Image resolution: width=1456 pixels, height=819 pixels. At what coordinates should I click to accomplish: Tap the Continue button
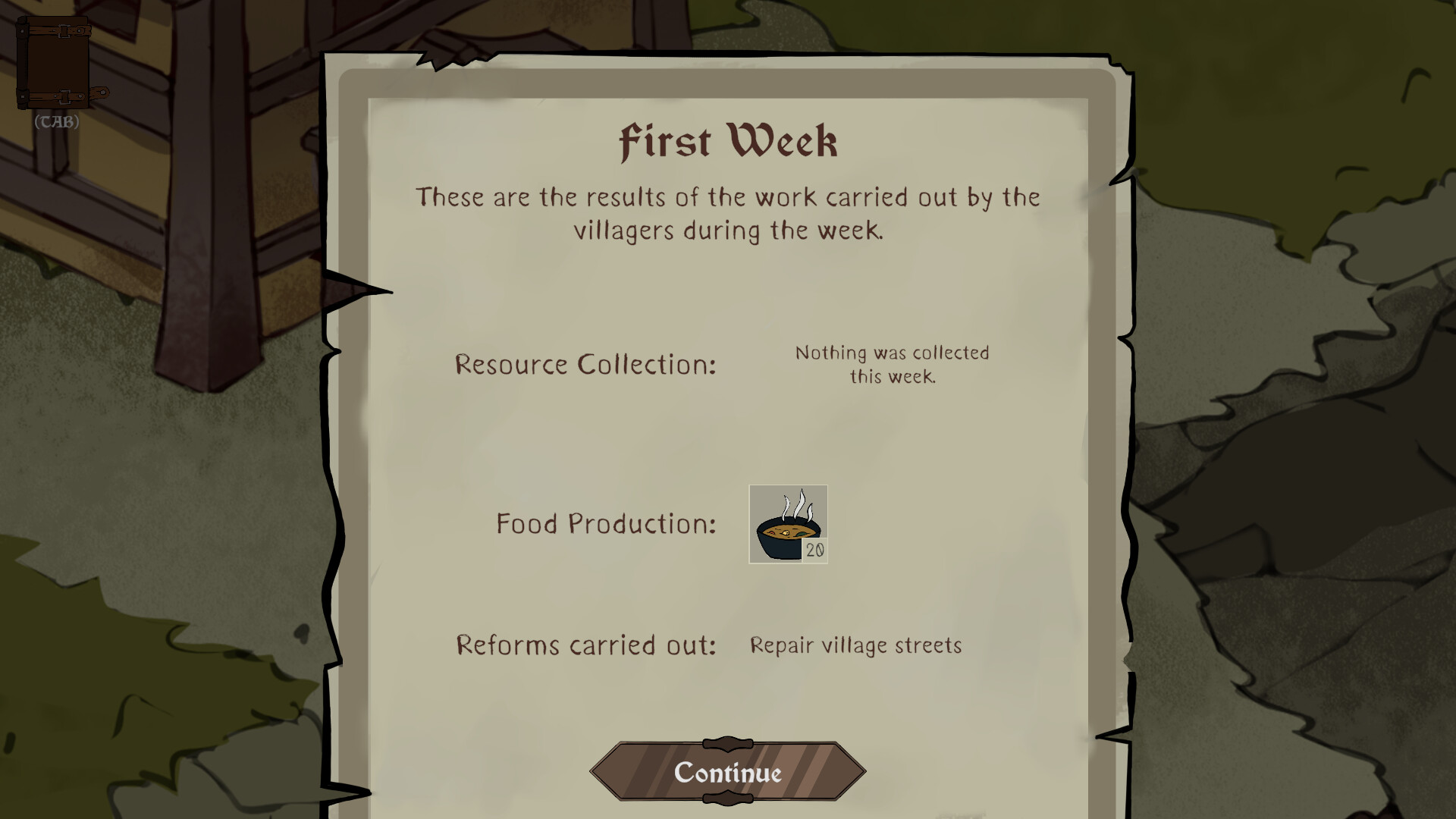click(x=727, y=772)
